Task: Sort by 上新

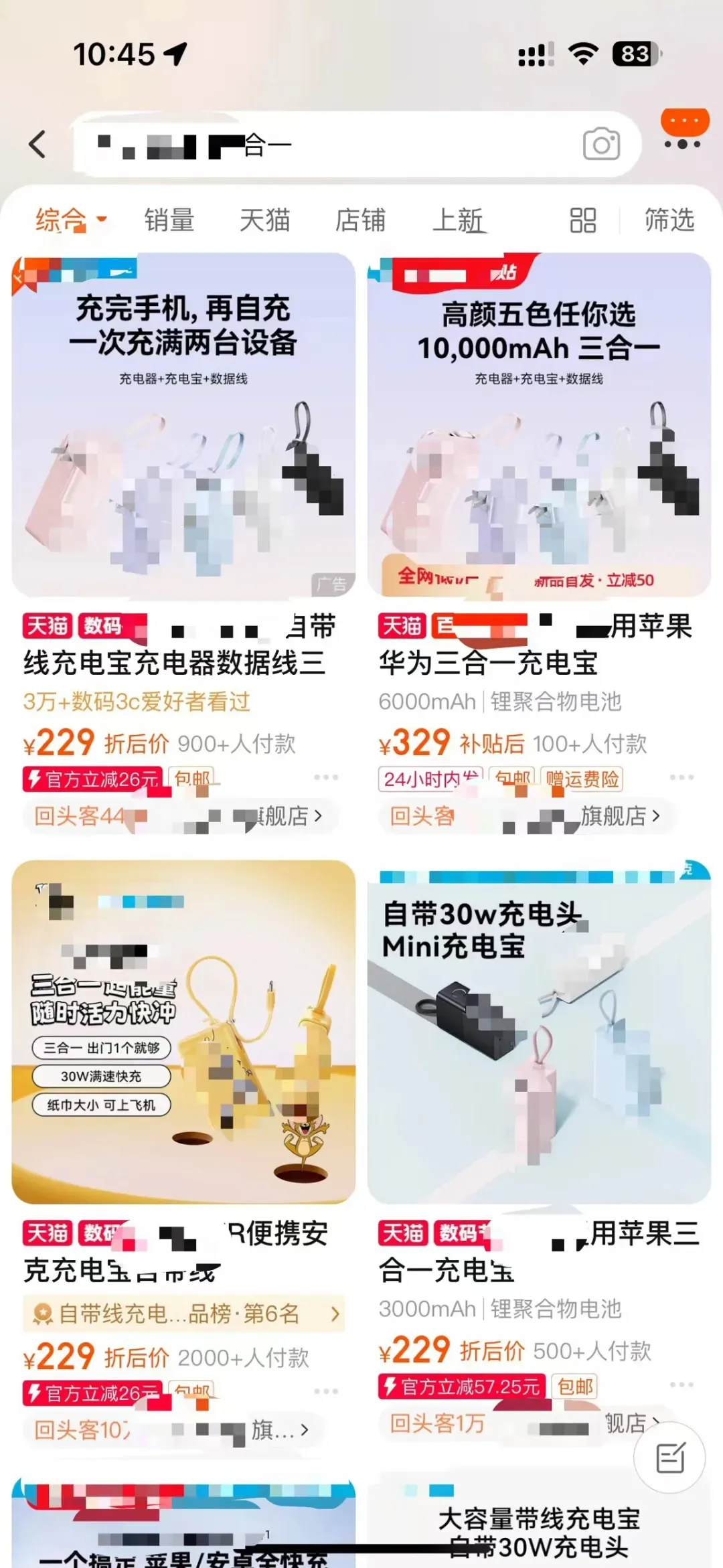Action: 459,220
